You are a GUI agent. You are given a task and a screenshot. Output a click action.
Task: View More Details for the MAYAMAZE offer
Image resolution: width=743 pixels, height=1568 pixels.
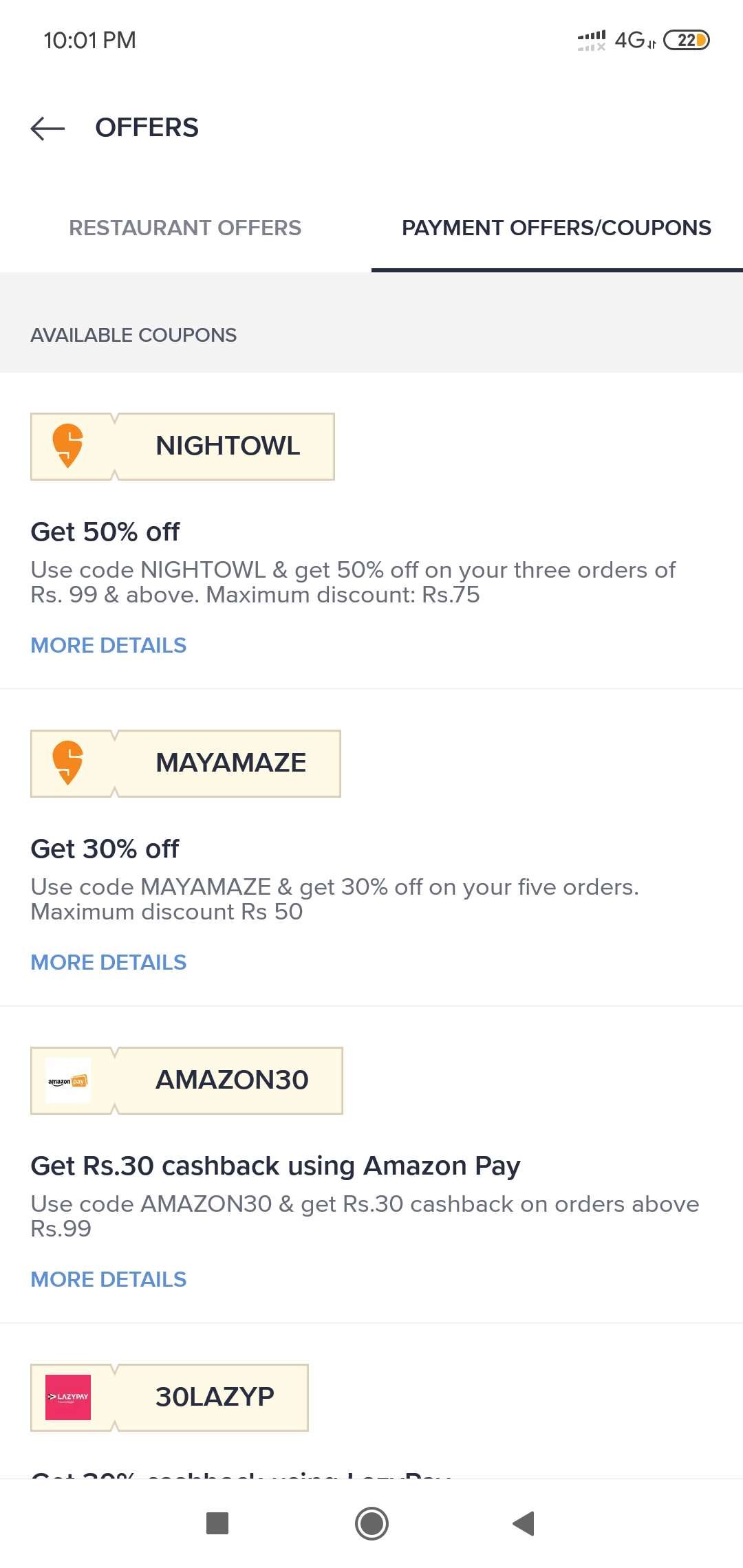coord(109,962)
